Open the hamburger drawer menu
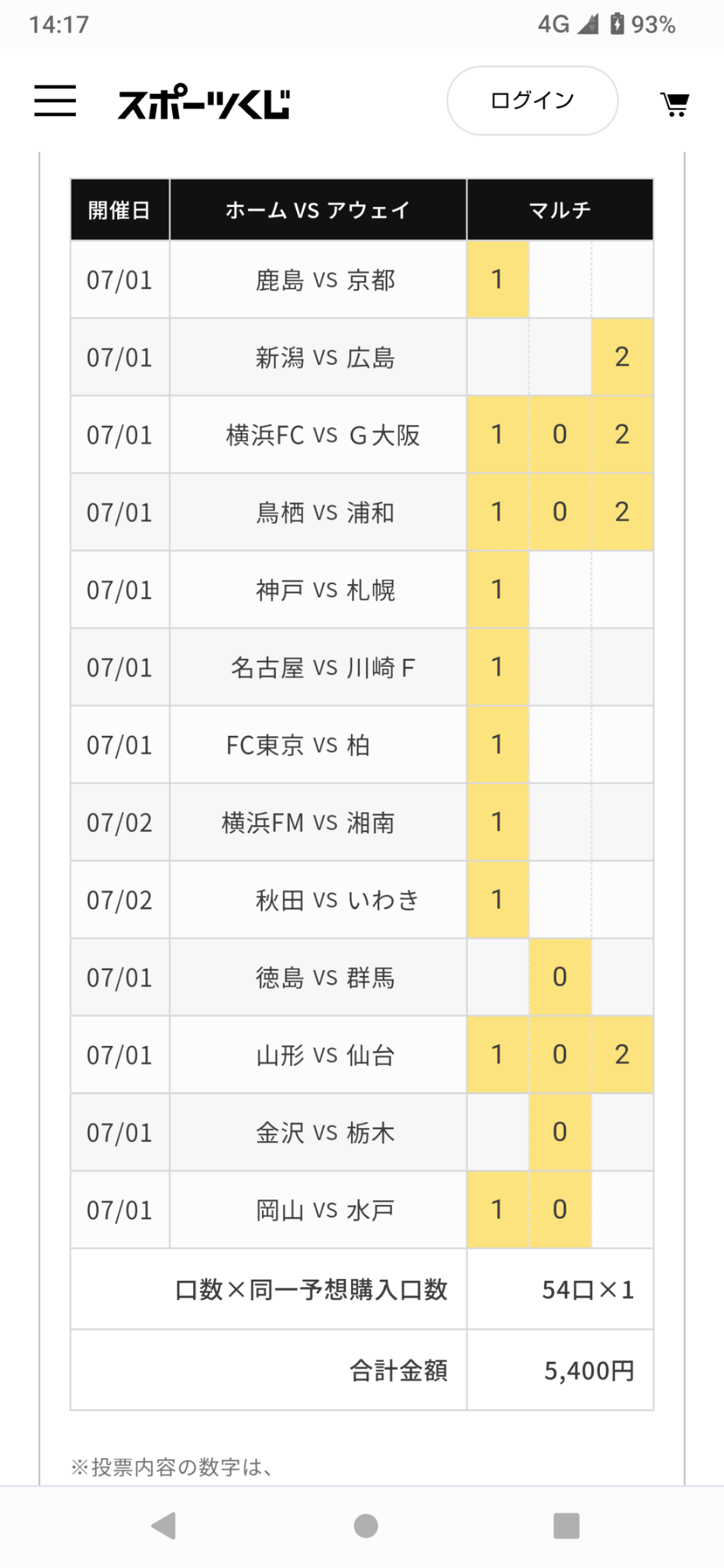The height and width of the screenshot is (1568, 724). [55, 101]
